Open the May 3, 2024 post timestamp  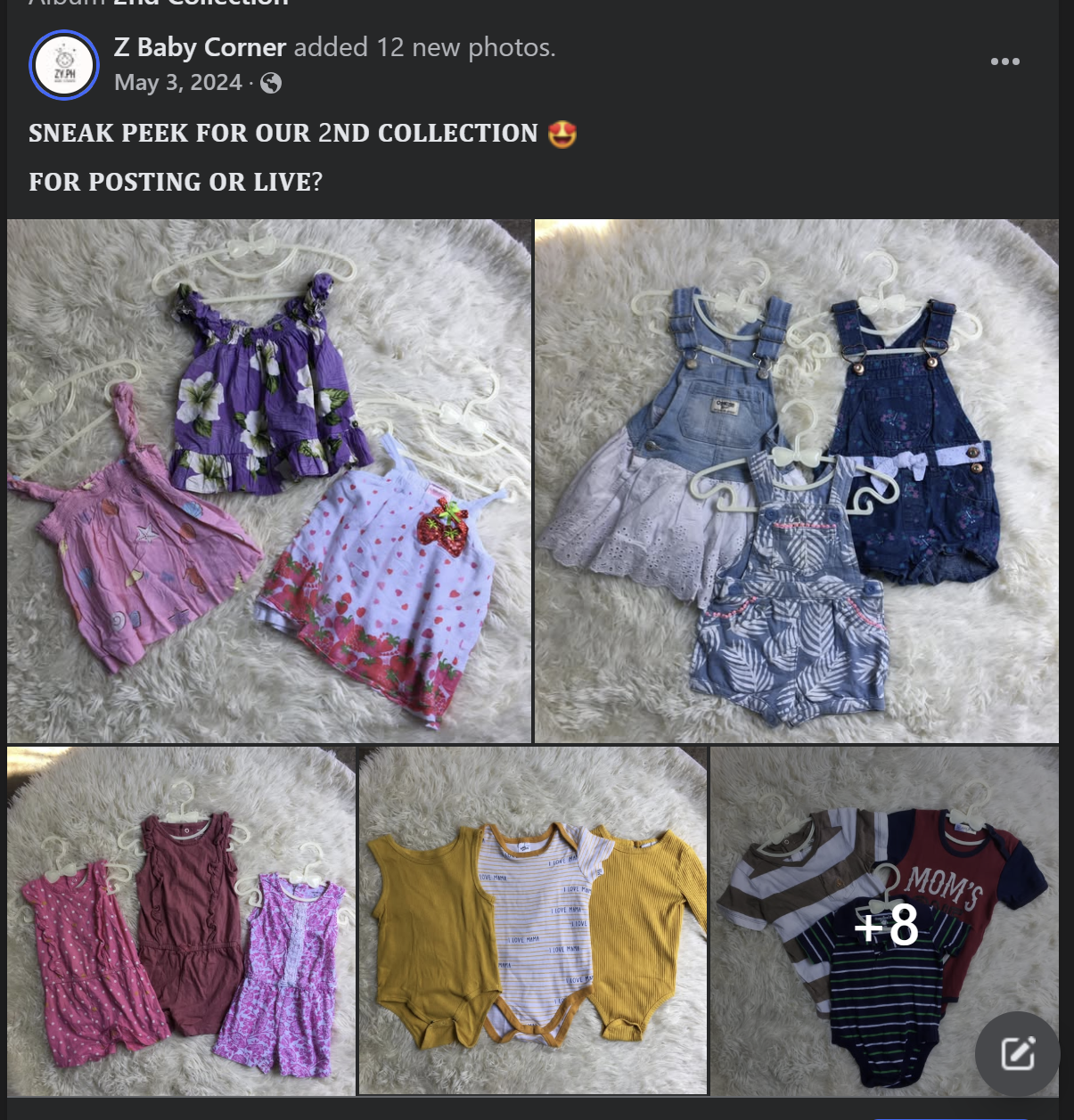coord(177,83)
